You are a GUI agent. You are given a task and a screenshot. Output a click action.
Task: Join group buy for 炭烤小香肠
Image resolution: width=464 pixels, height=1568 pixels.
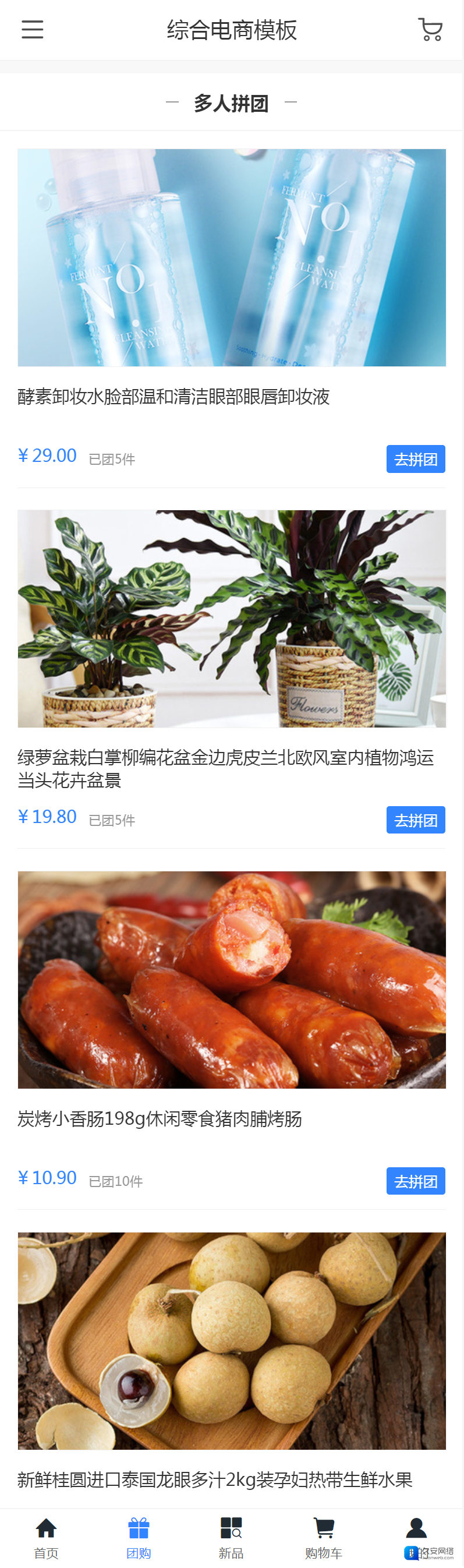415,1181
